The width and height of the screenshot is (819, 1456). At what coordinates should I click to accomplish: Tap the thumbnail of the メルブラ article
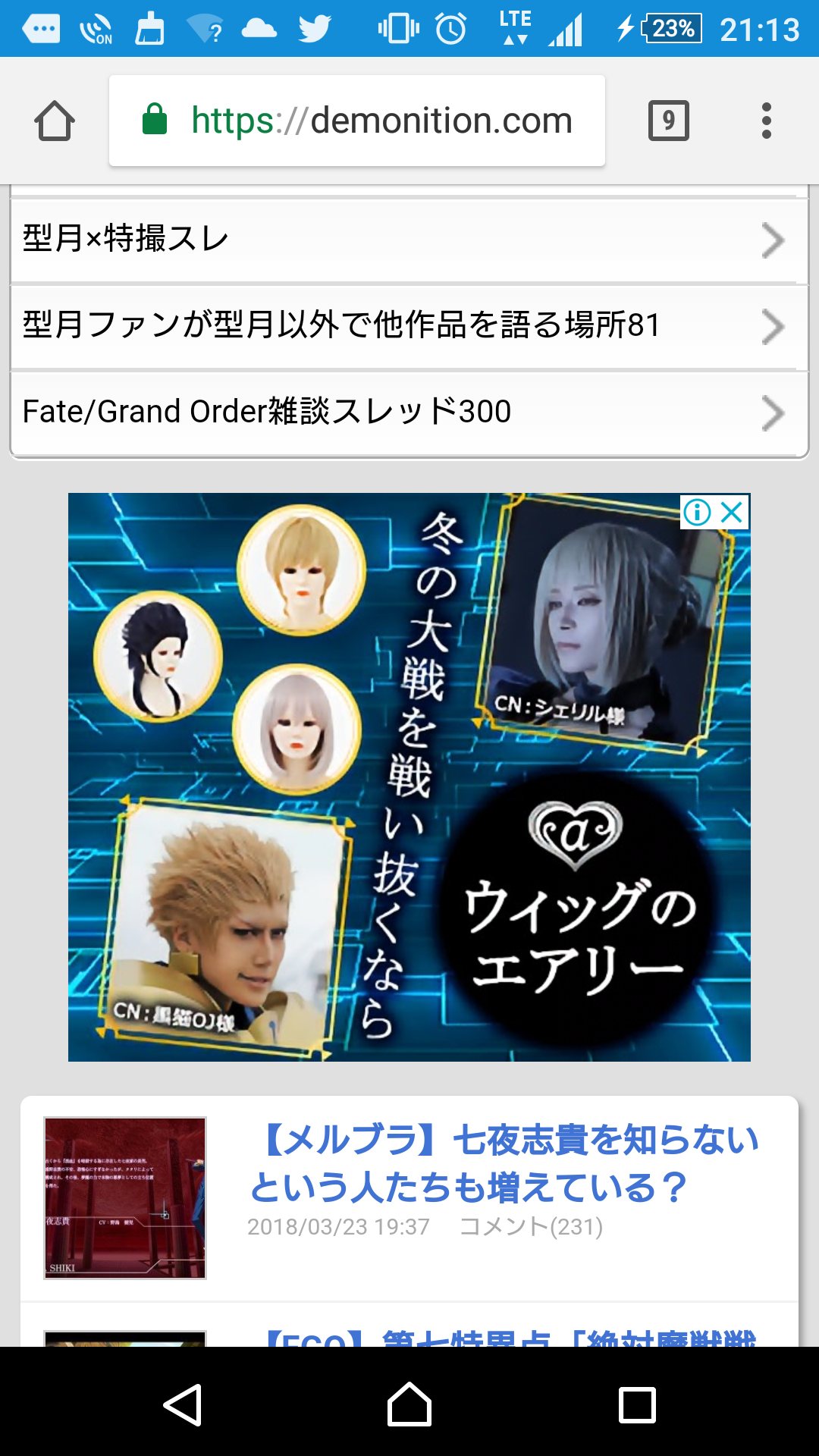point(125,1197)
